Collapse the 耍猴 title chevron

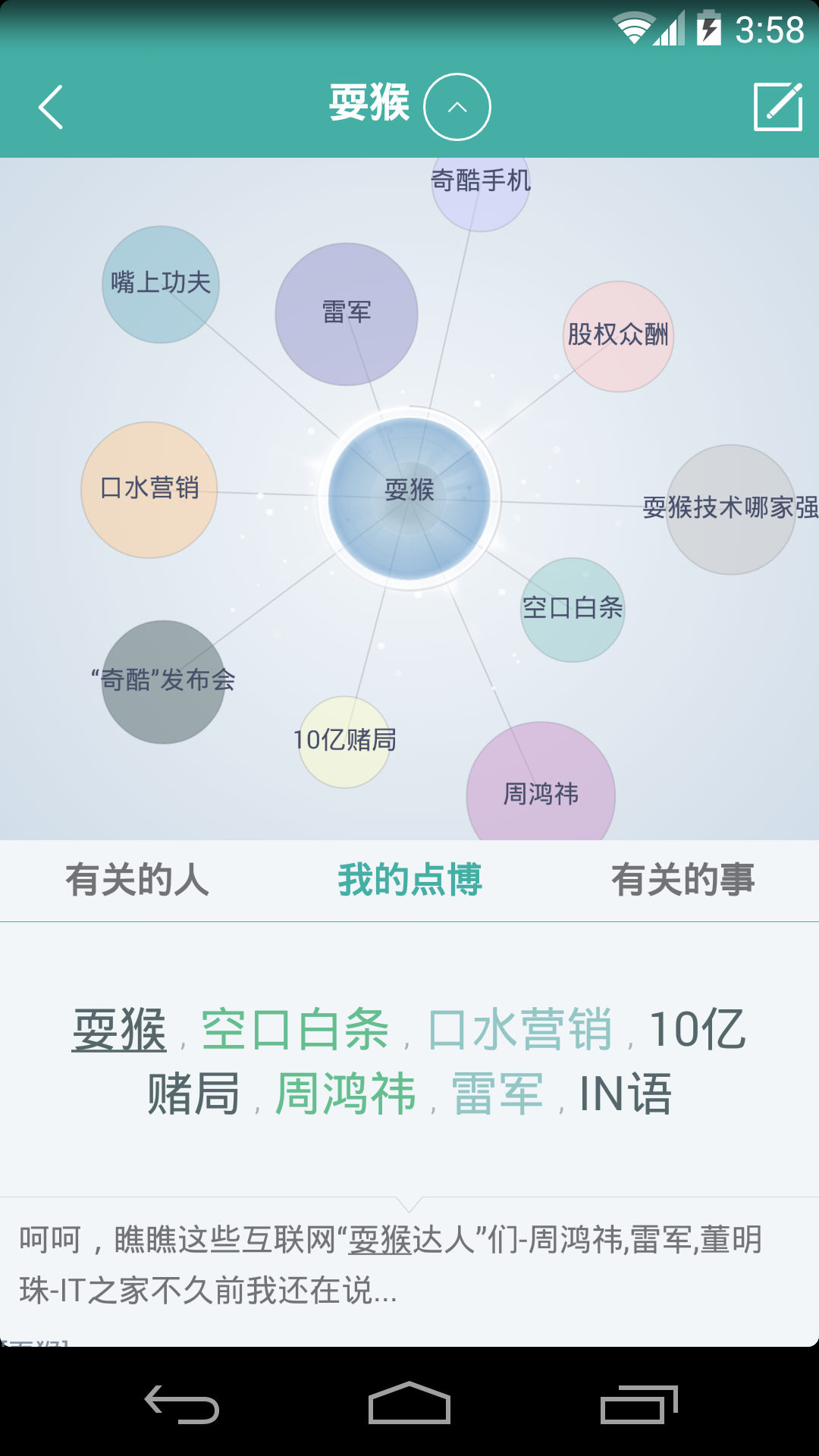pos(457,107)
